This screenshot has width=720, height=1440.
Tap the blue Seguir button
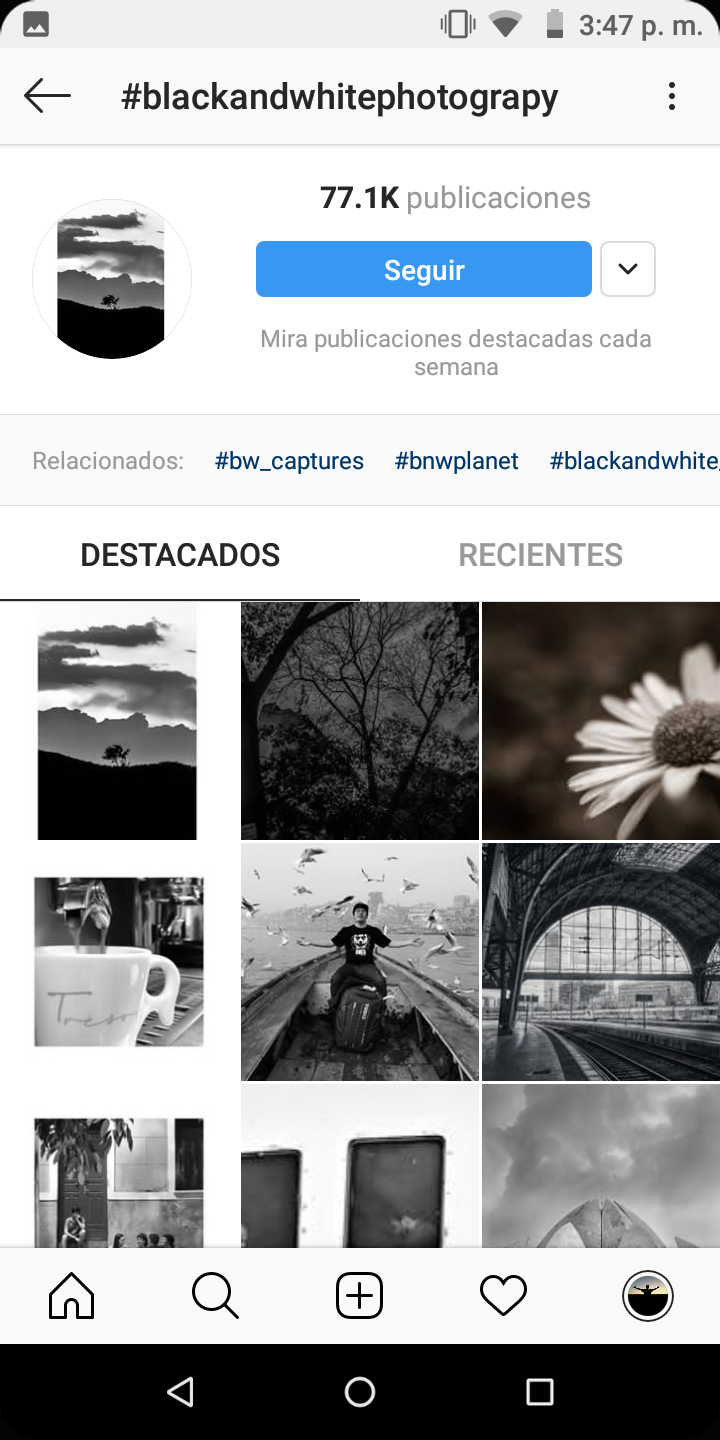pyautogui.click(x=423, y=269)
